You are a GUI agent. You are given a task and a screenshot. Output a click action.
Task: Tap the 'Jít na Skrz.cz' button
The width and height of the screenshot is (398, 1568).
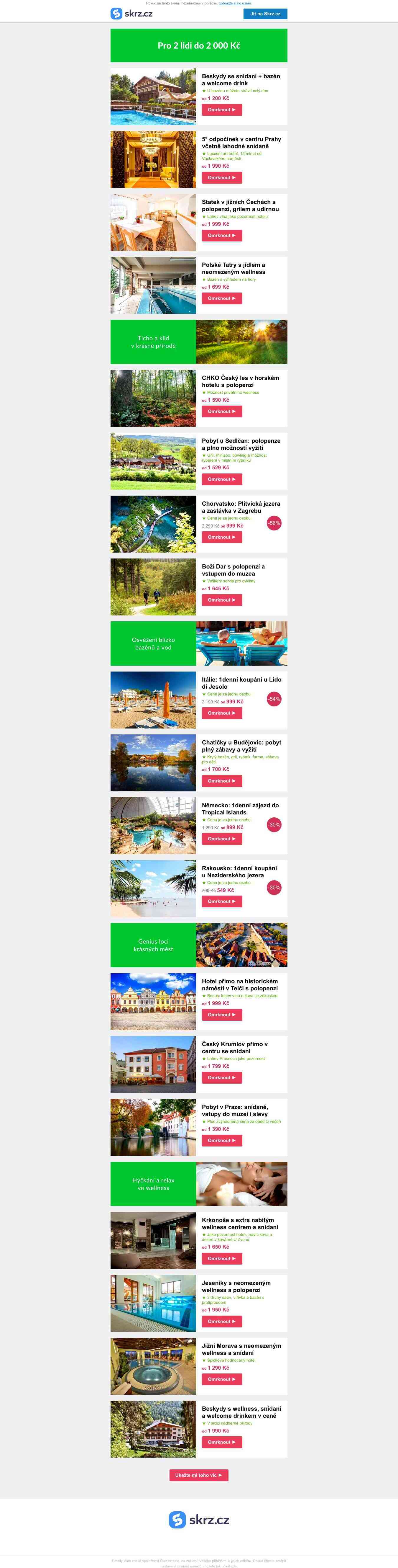click(265, 13)
